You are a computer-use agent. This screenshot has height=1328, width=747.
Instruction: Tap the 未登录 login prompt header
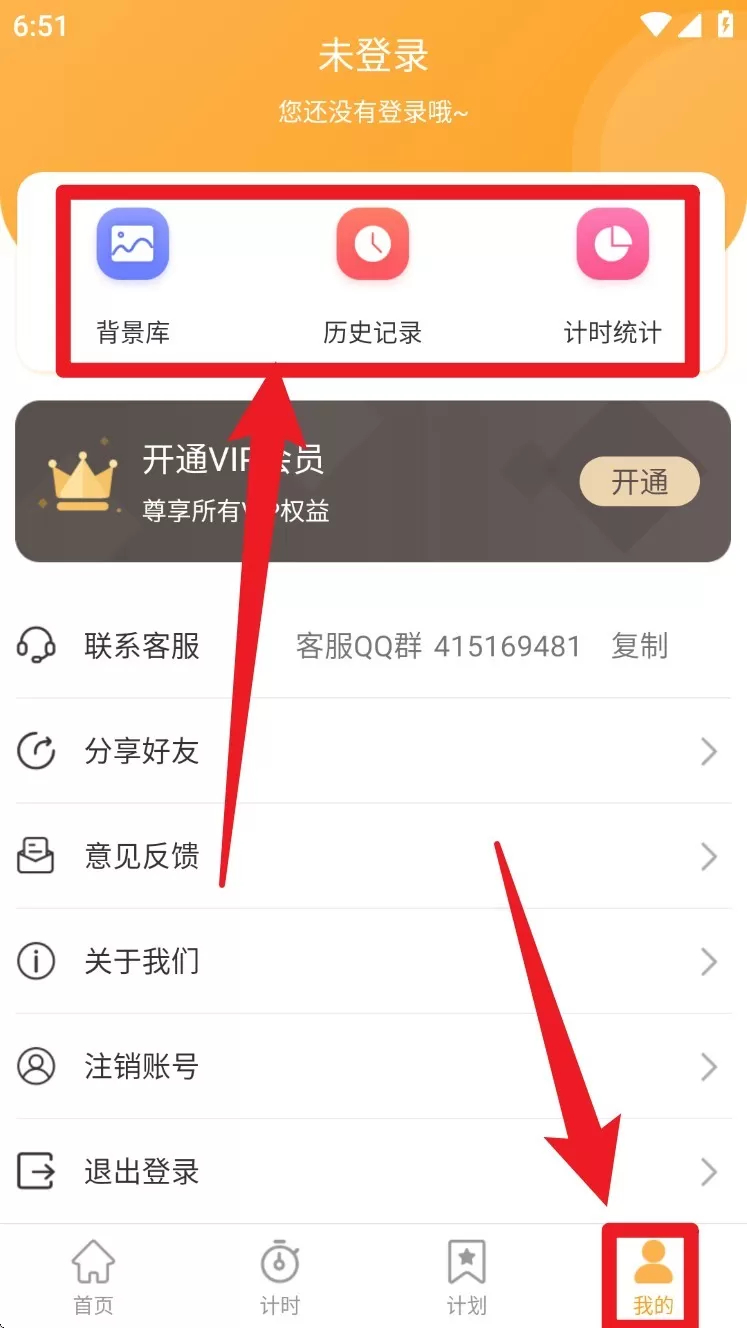[373, 57]
